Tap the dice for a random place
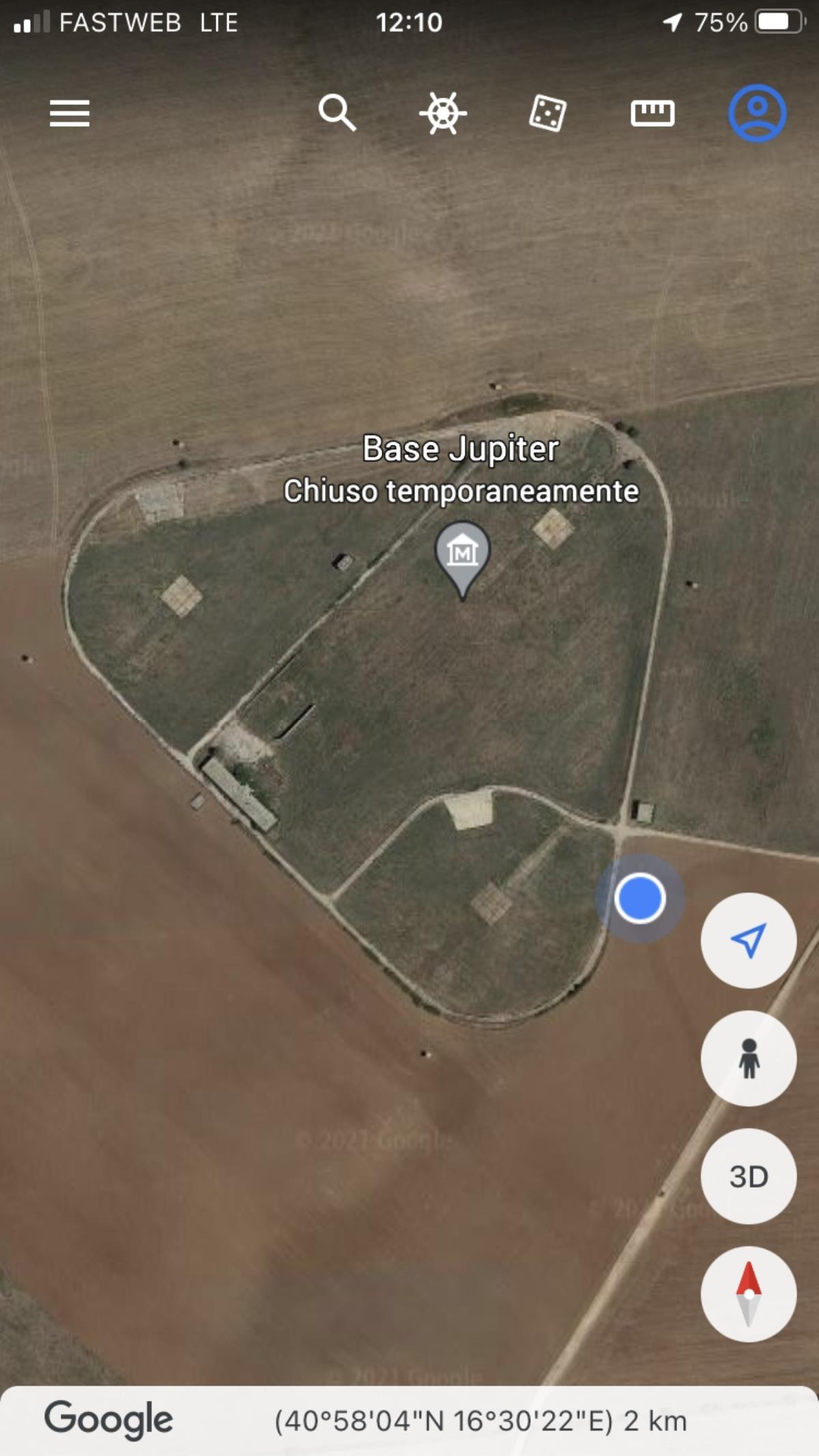Screen dimensions: 819x1456 [547, 113]
